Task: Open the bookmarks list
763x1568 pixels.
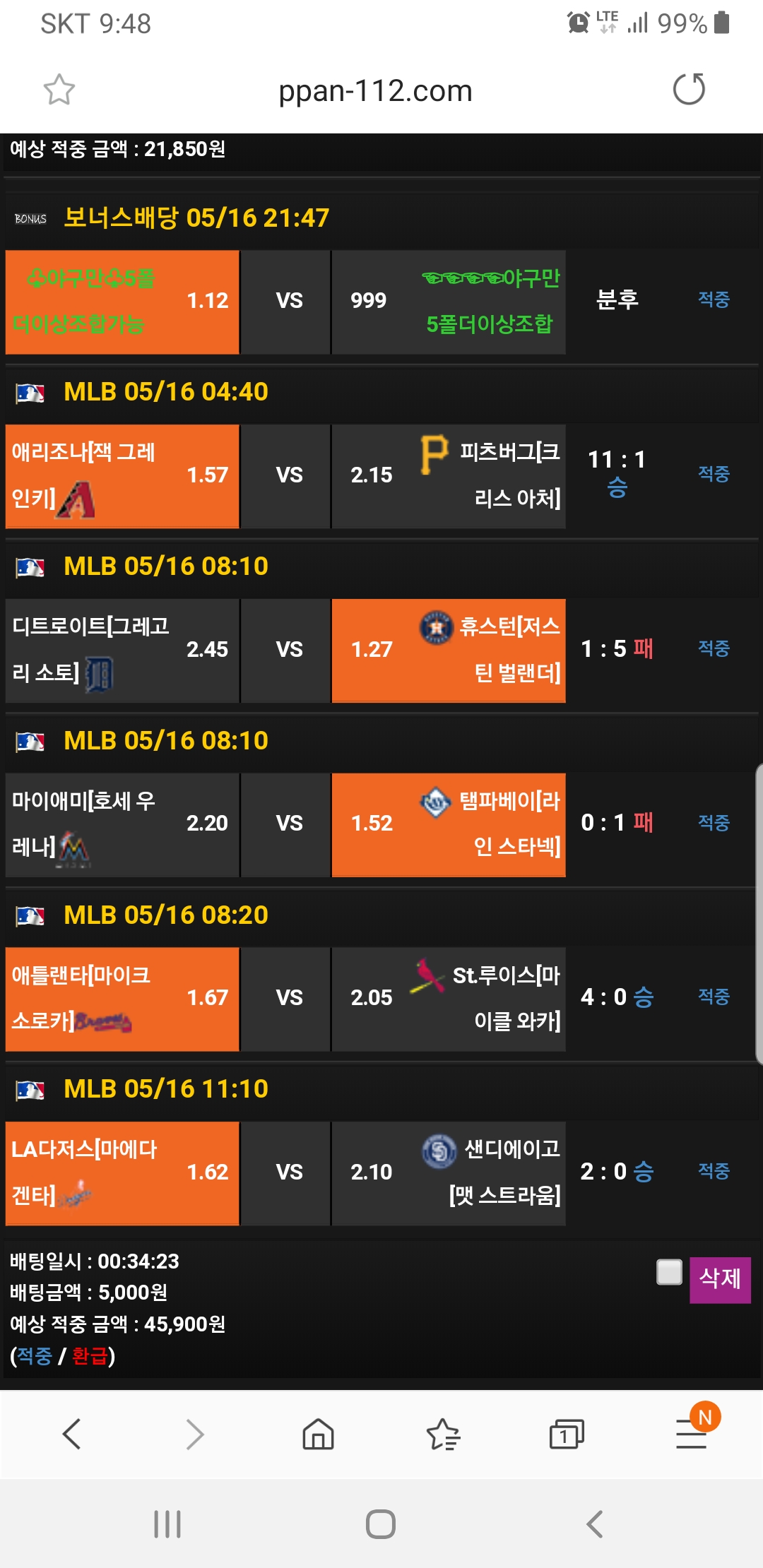Action: click(x=443, y=1435)
